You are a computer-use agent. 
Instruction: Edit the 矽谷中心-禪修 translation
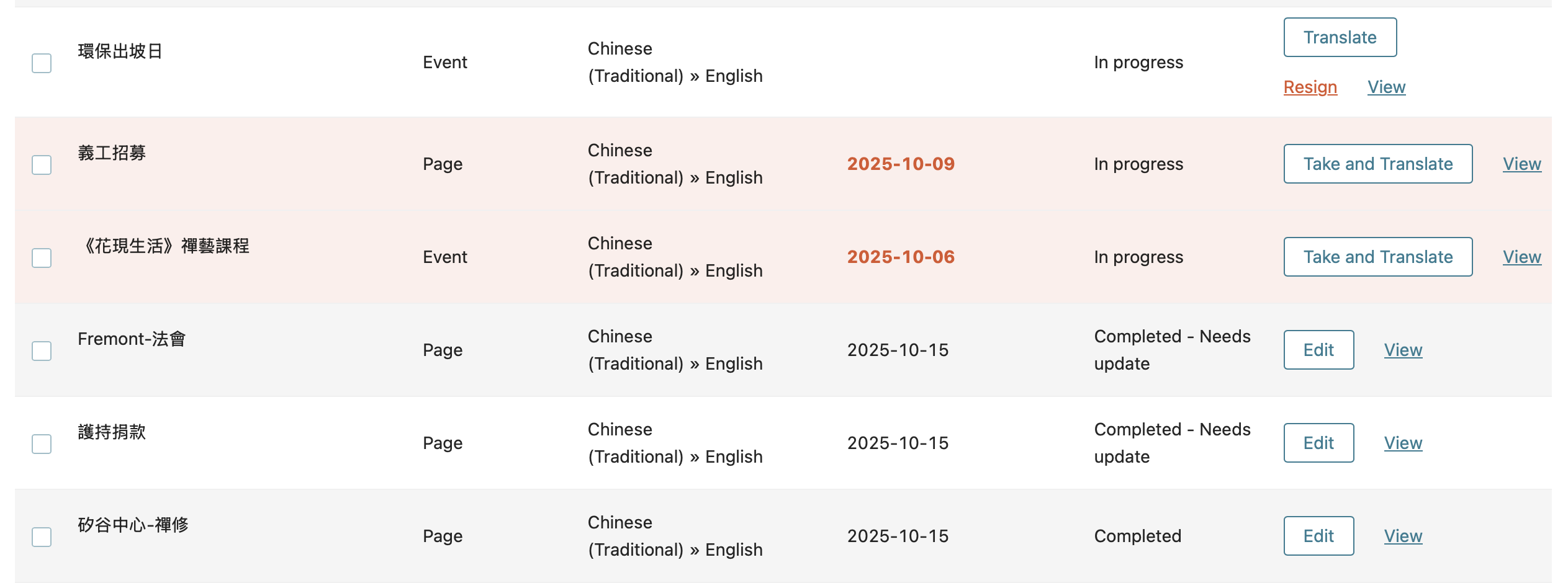coord(1318,536)
